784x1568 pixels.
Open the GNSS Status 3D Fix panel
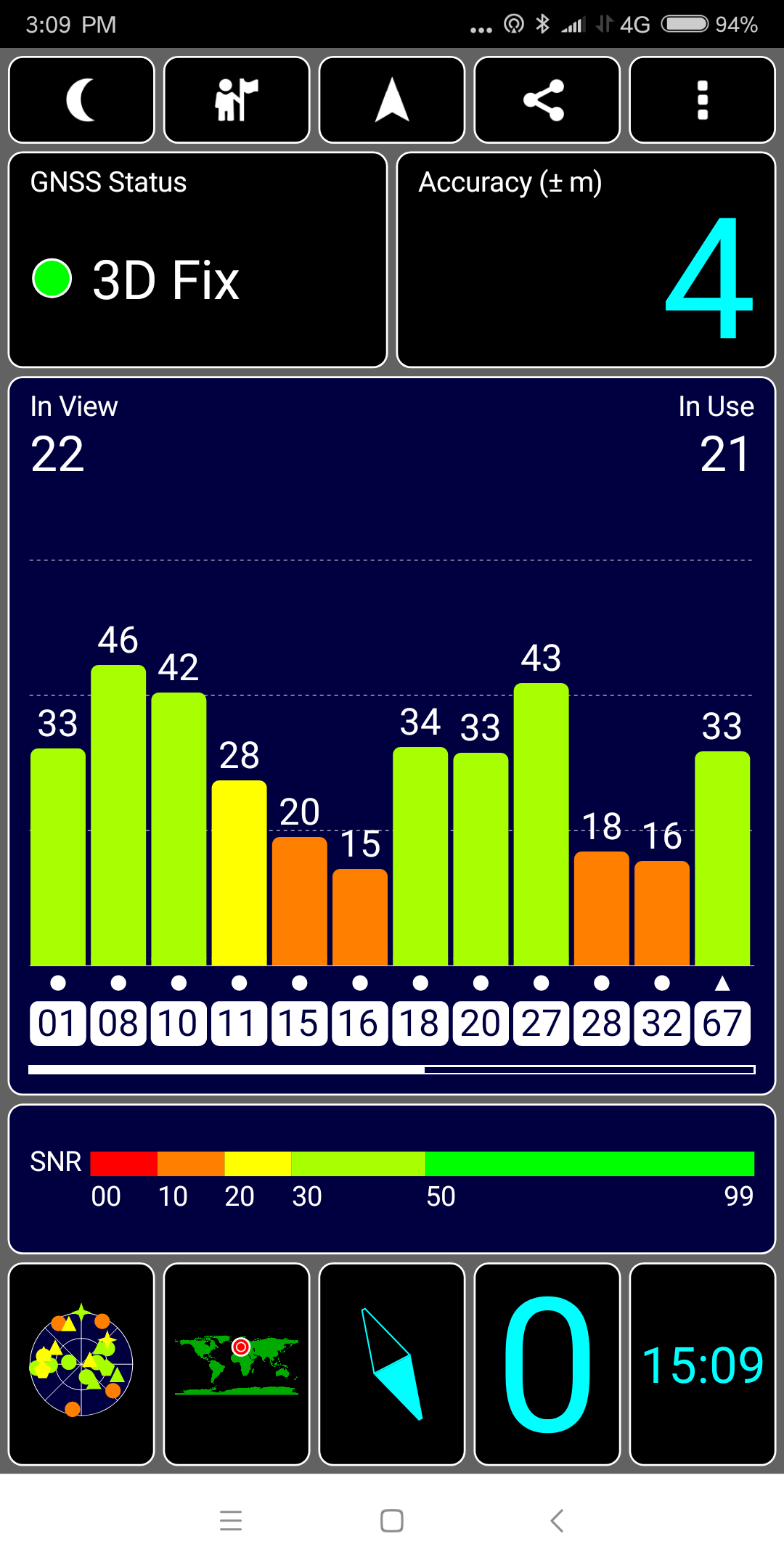pos(197,260)
